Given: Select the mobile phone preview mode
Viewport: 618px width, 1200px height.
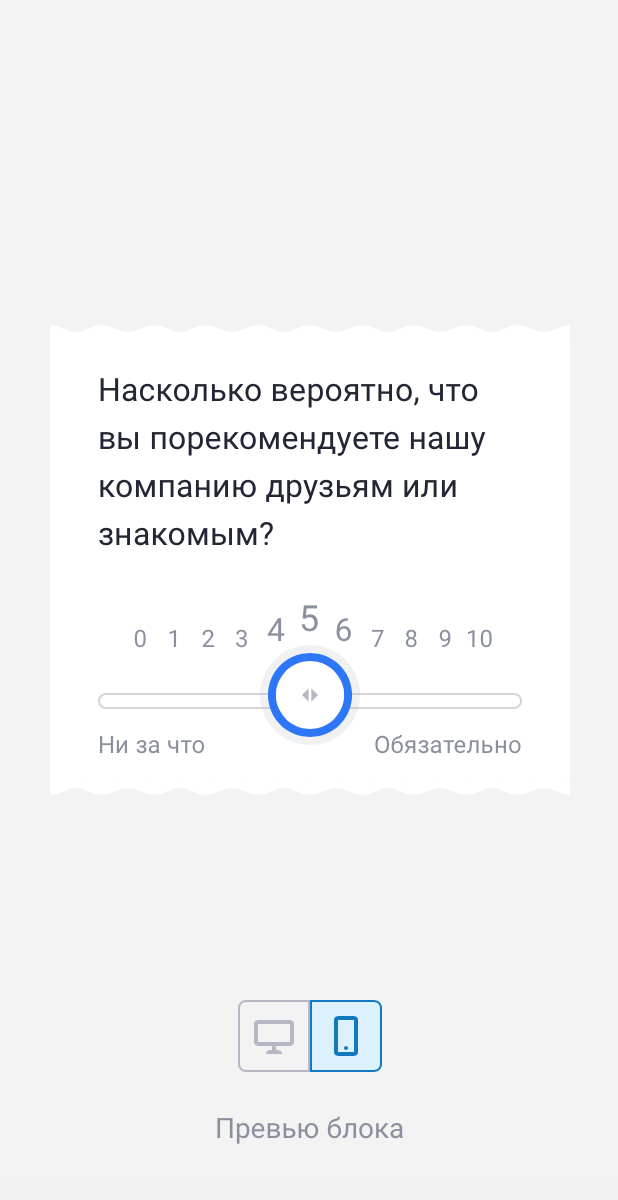Looking at the screenshot, I should tap(346, 1036).
